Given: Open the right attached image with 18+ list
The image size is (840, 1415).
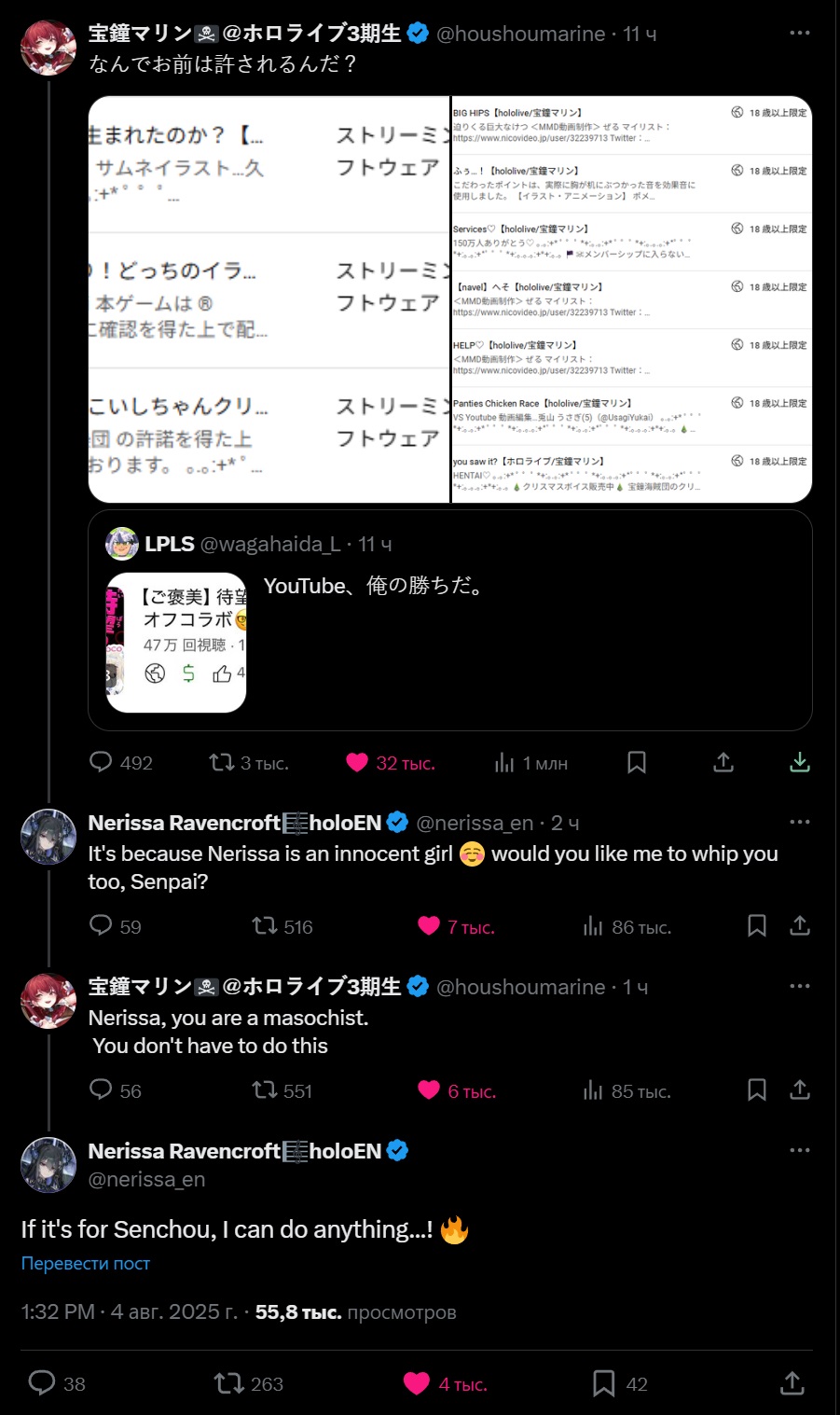Looking at the screenshot, I should click(x=631, y=298).
